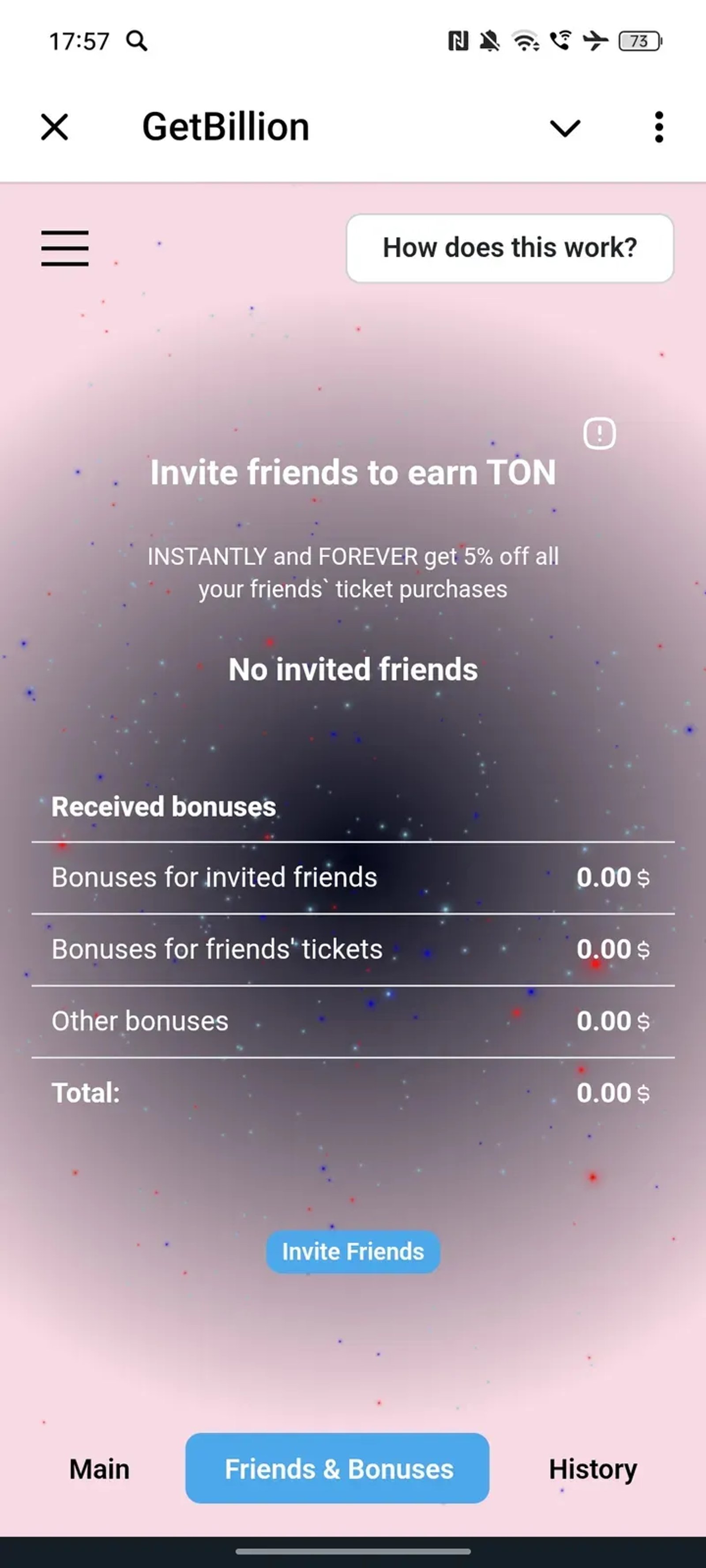706x1568 pixels.
Task: Switch to the Main tab
Action: tap(99, 1468)
